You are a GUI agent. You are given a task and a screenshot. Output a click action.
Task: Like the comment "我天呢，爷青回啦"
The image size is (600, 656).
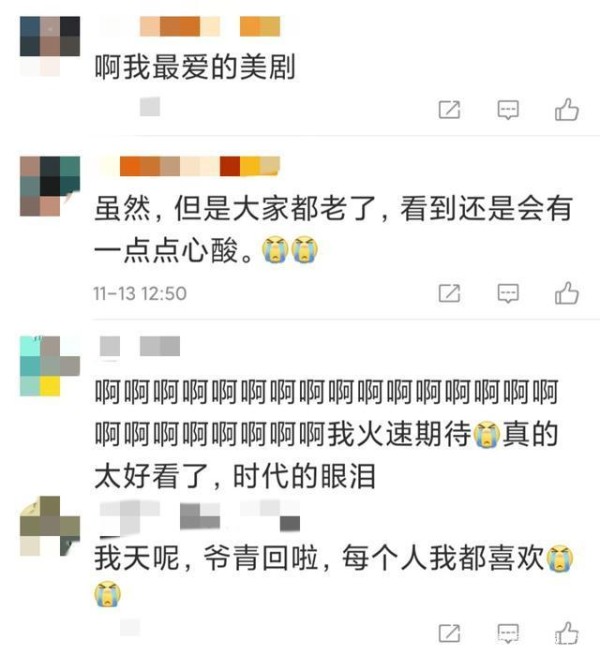567,633
